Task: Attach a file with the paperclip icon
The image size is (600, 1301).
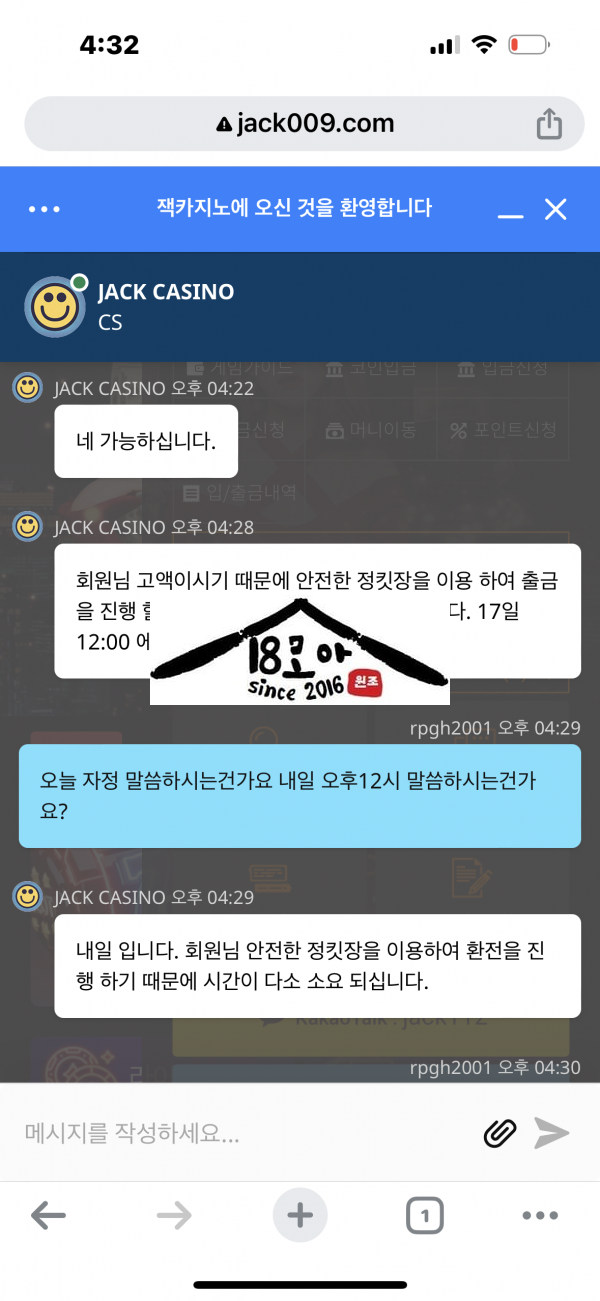Action: [499, 1133]
